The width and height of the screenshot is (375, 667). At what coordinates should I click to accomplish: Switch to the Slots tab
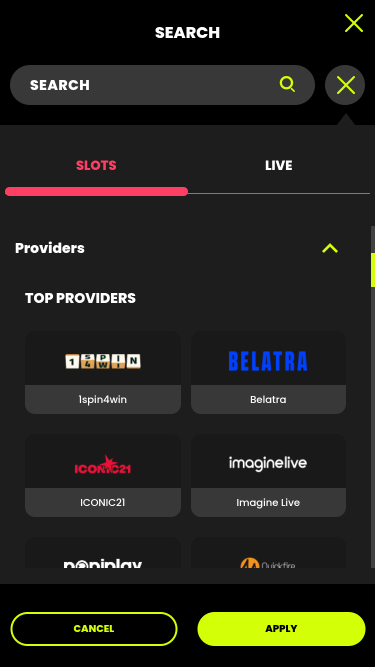pos(96,165)
